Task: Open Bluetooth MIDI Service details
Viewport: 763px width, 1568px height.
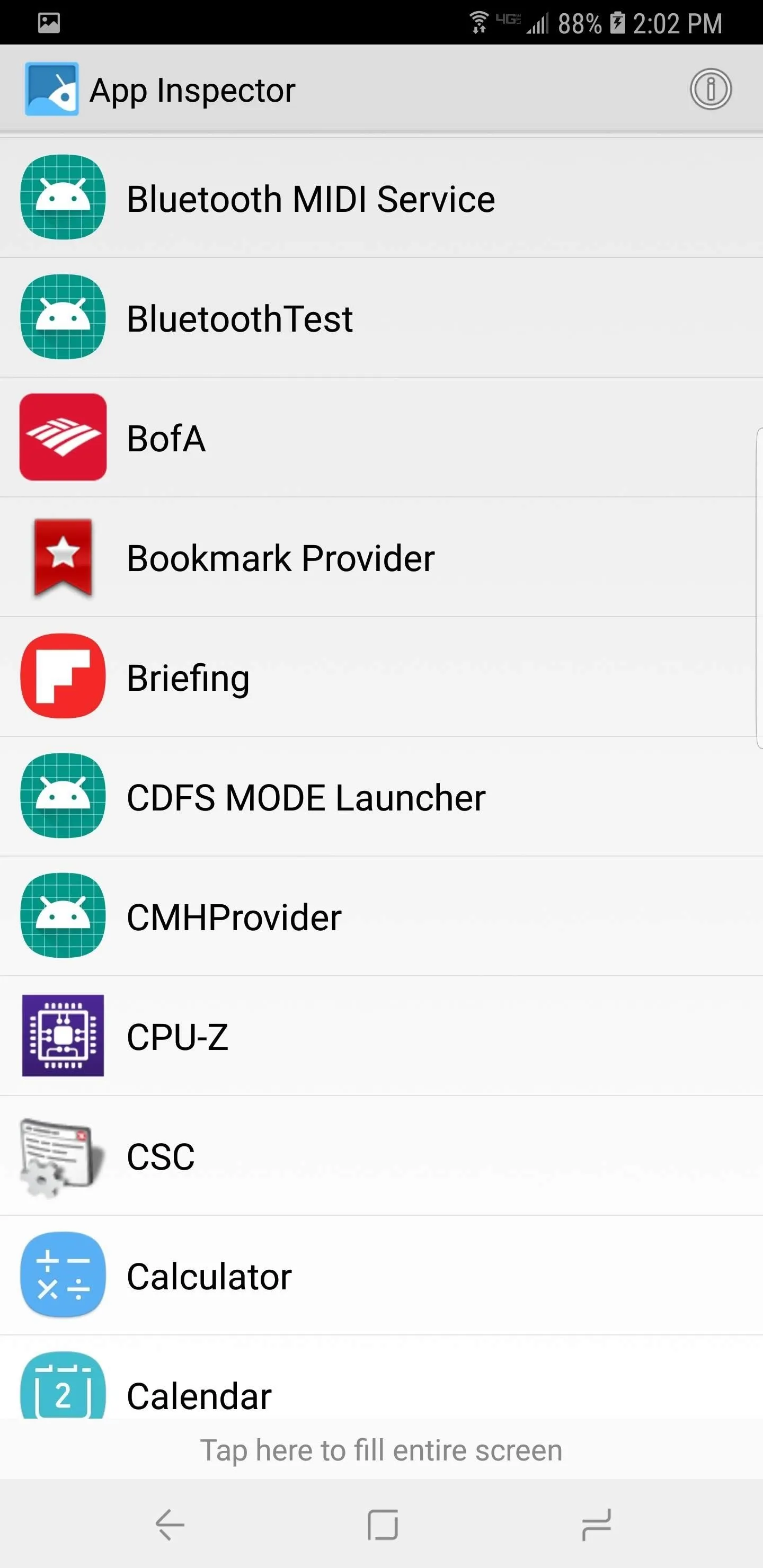Action: (381, 198)
